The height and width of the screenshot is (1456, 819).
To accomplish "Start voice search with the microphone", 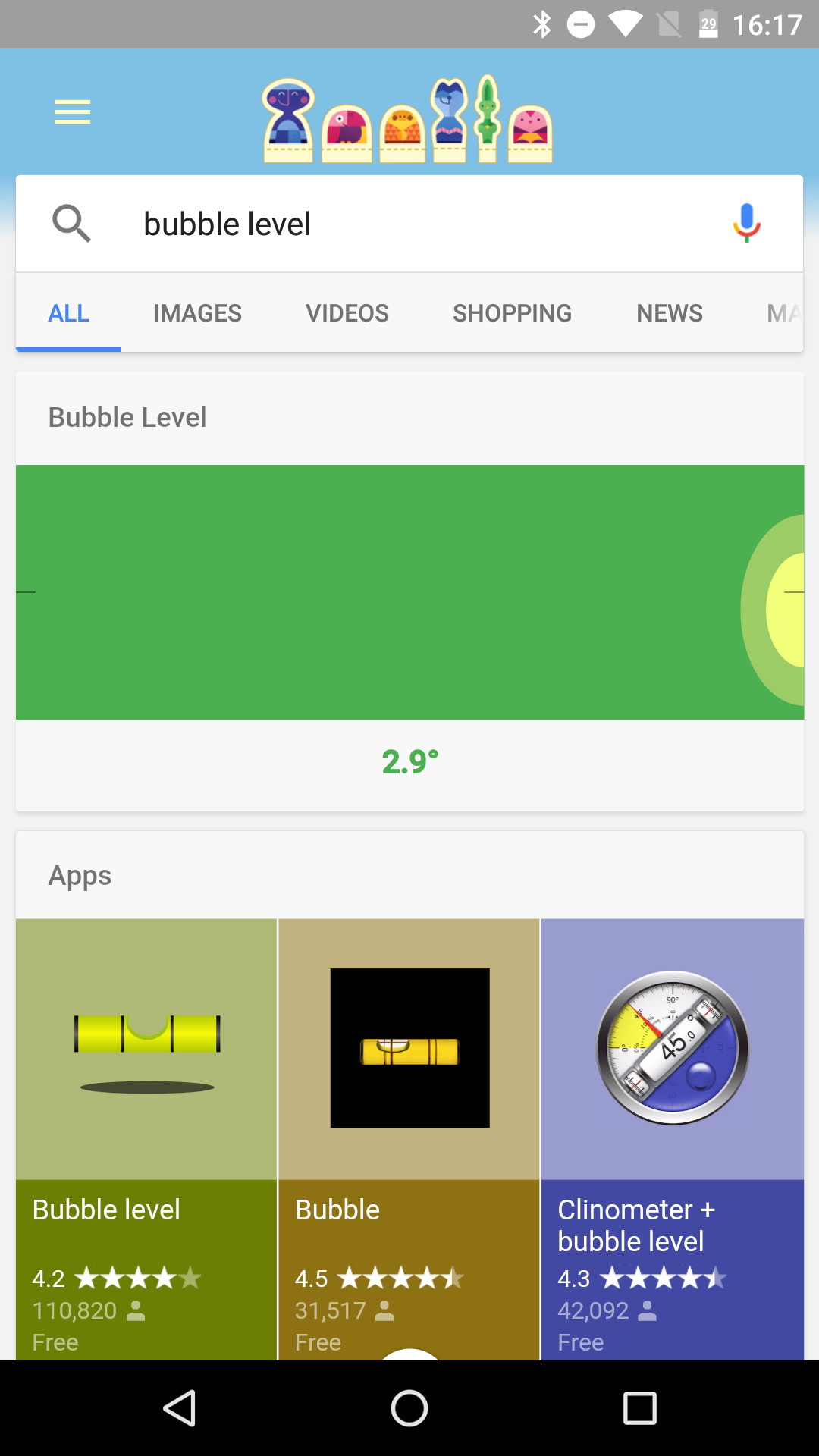I will [x=746, y=223].
